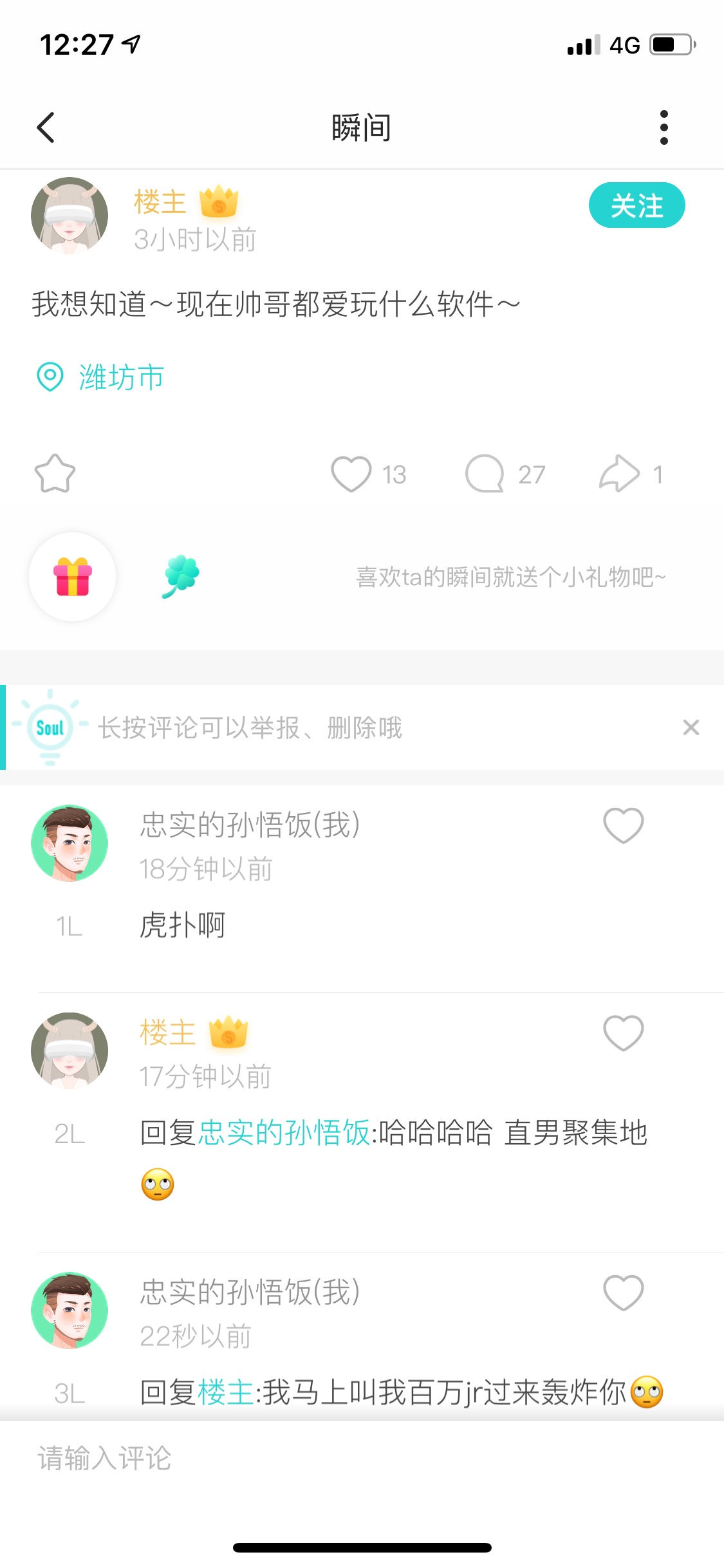Like the 1L comment 虎扑啊
The height and width of the screenshot is (1568, 724).
point(624,825)
